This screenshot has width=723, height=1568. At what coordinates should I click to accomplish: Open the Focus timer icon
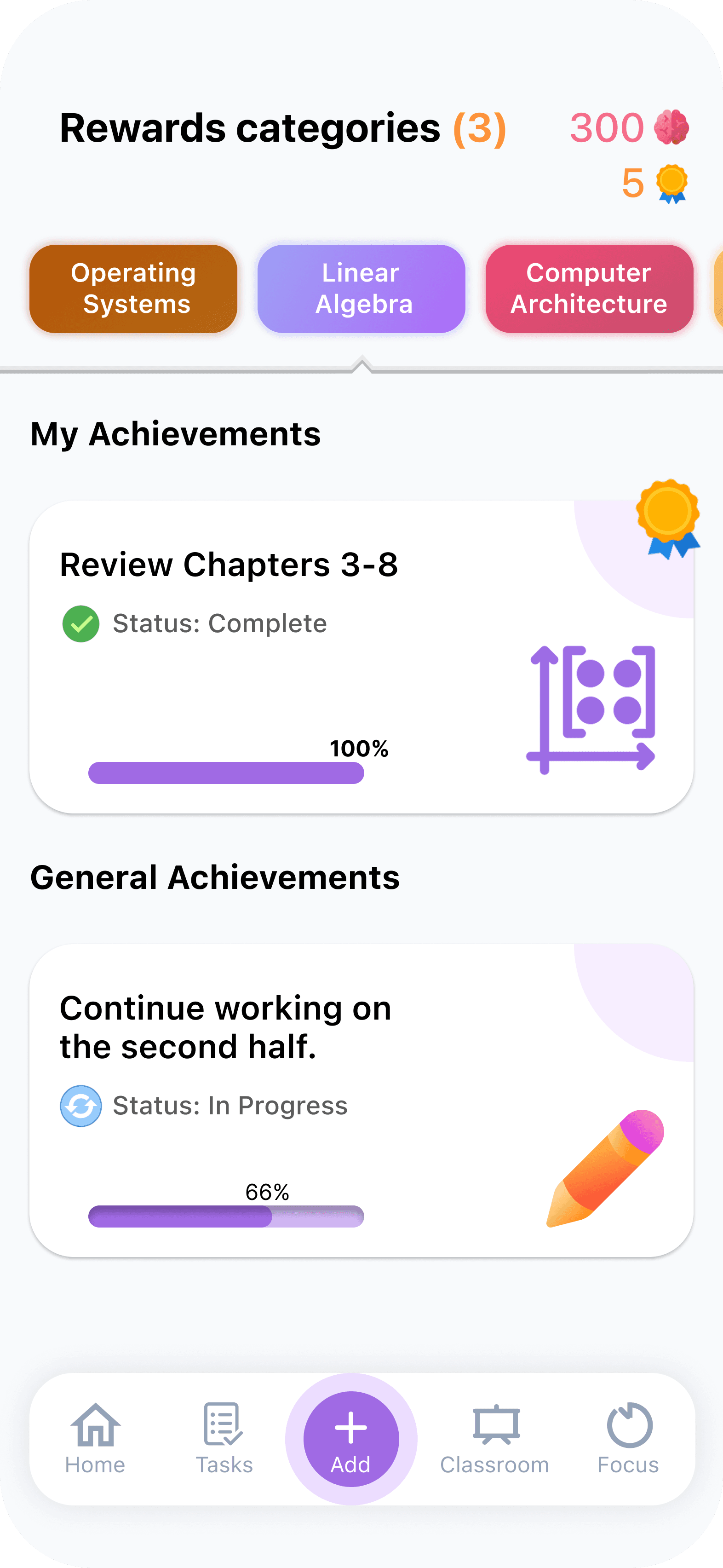(628, 1426)
